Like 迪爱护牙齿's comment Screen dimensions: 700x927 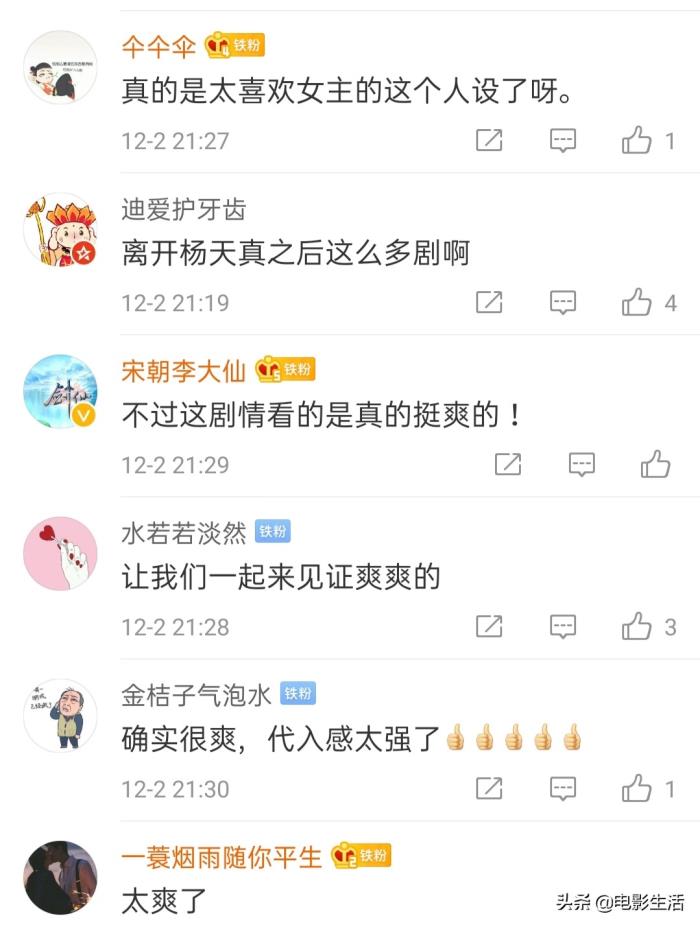coord(637,302)
